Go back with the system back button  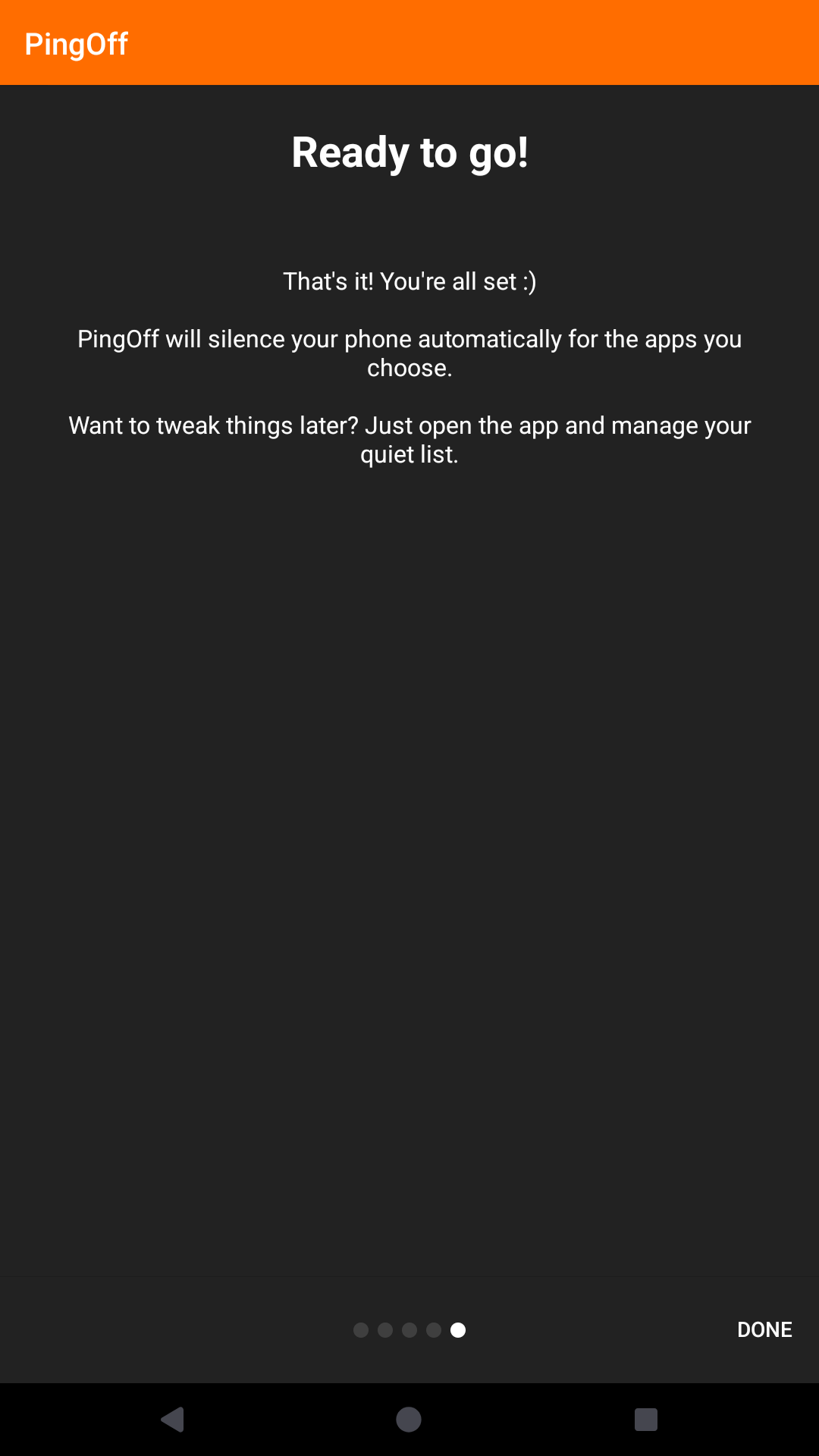[174, 1419]
